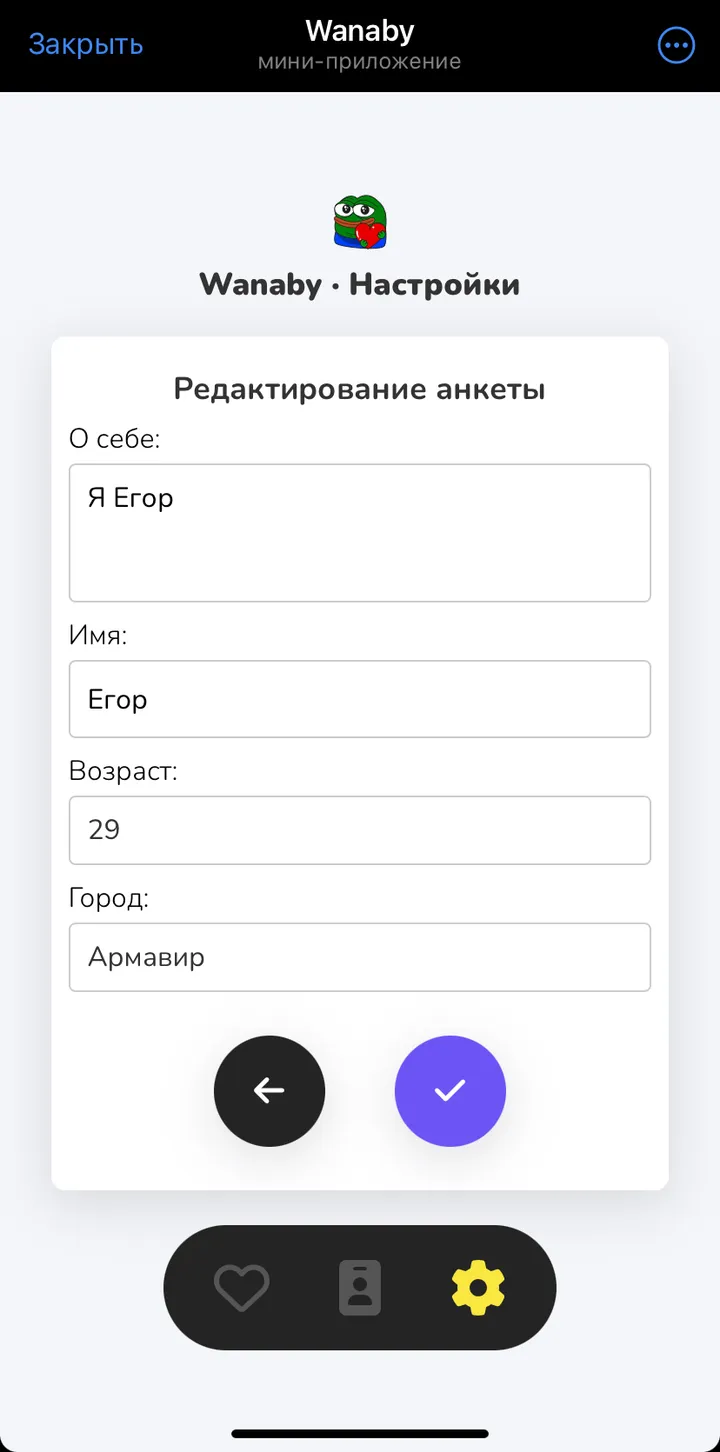Go back with the black arrow button

[269, 1091]
